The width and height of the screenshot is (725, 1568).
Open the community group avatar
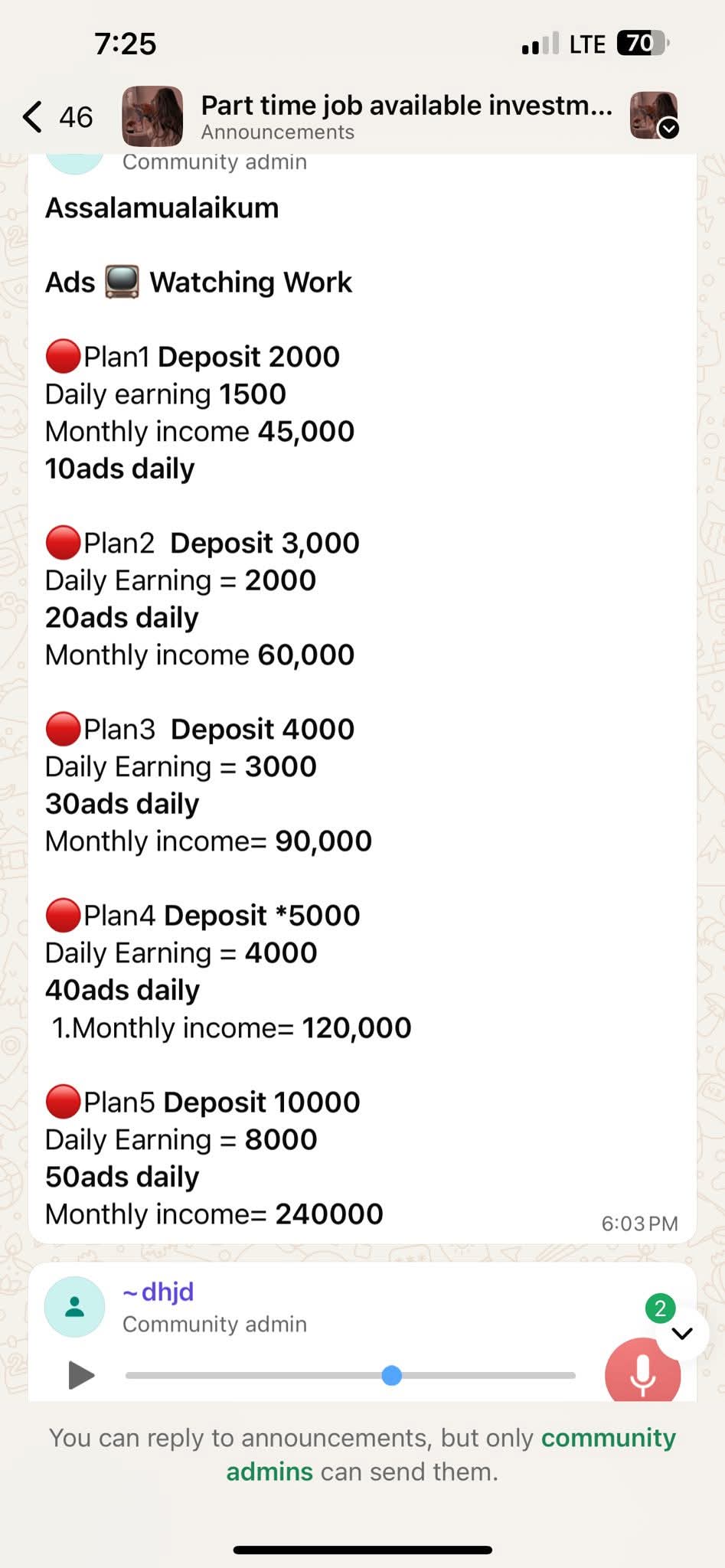152,116
